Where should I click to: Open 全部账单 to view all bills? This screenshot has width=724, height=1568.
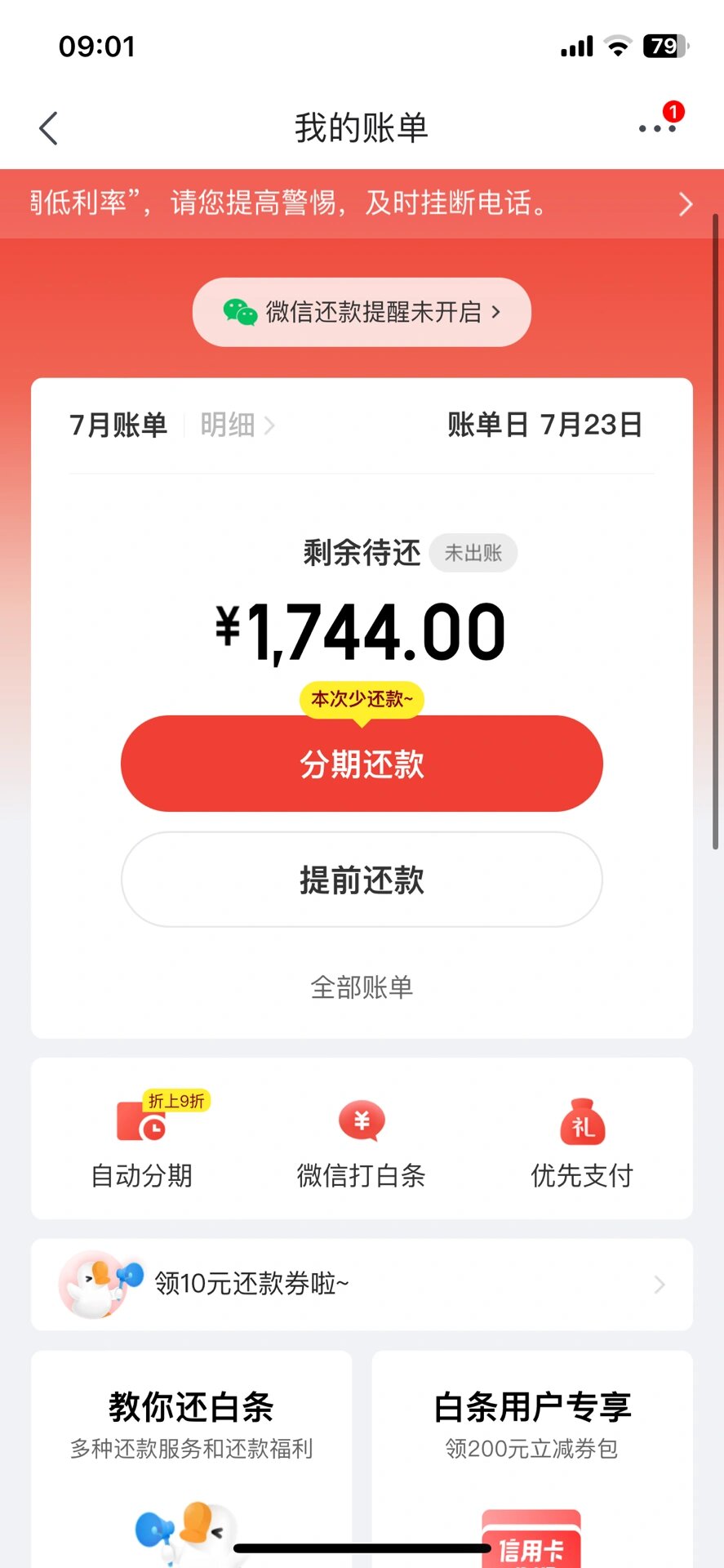coord(362,987)
